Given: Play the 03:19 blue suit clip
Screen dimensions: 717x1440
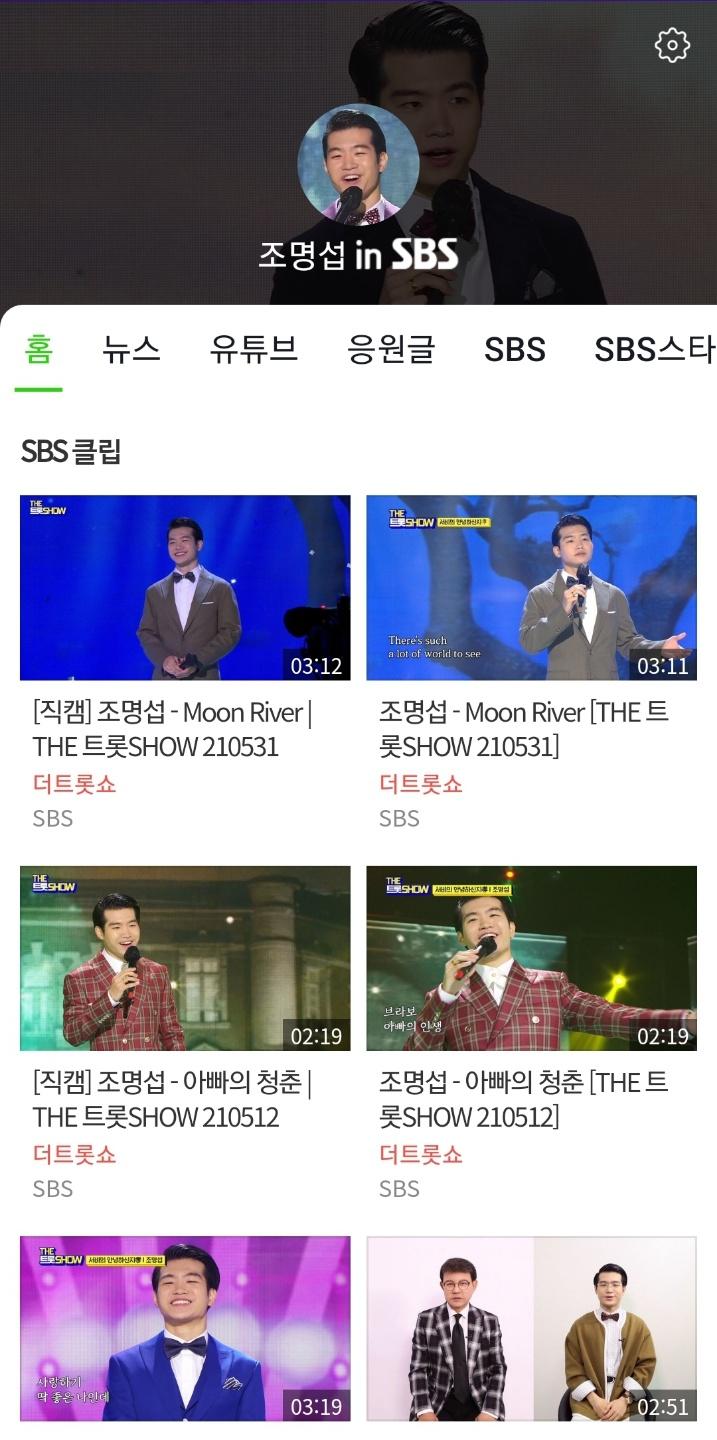Looking at the screenshot, I should tap(185, 1328).
